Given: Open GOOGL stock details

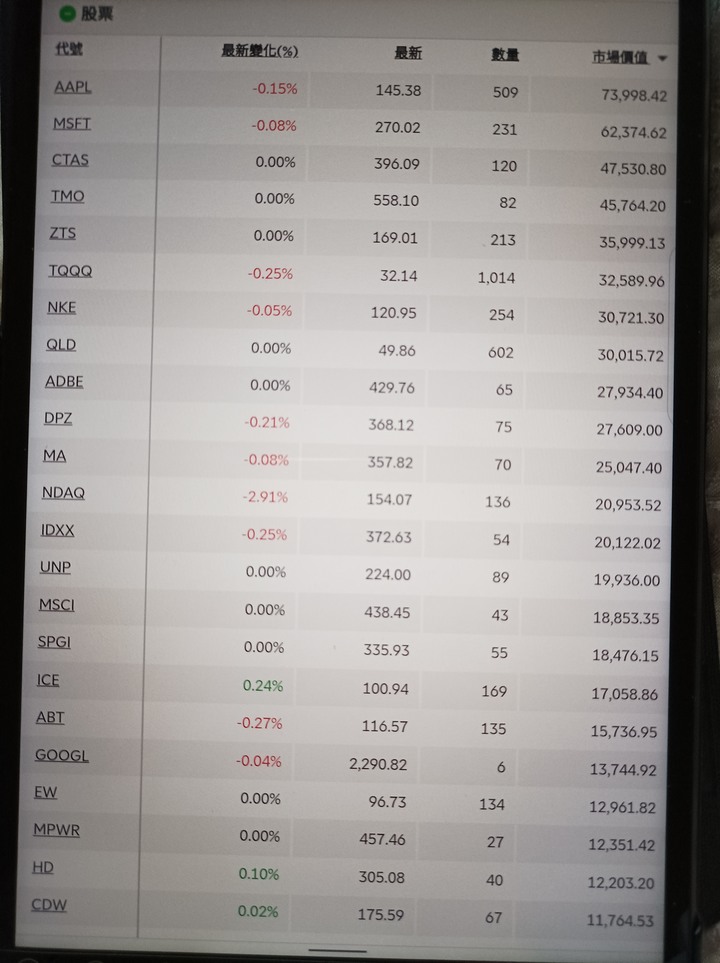Looking at the screenshot, I should coord(61,755).
